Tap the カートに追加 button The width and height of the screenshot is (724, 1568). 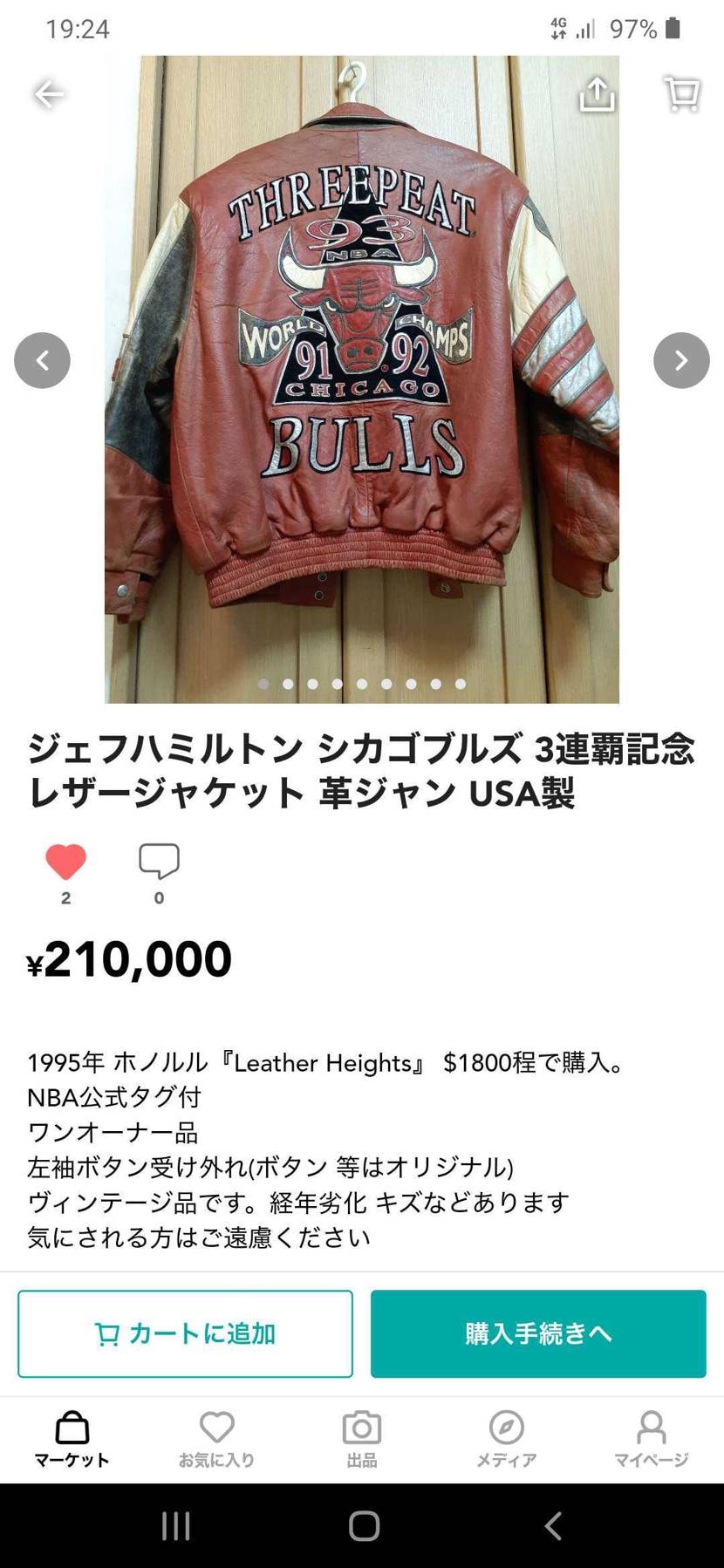click(x=185, y=1333)
